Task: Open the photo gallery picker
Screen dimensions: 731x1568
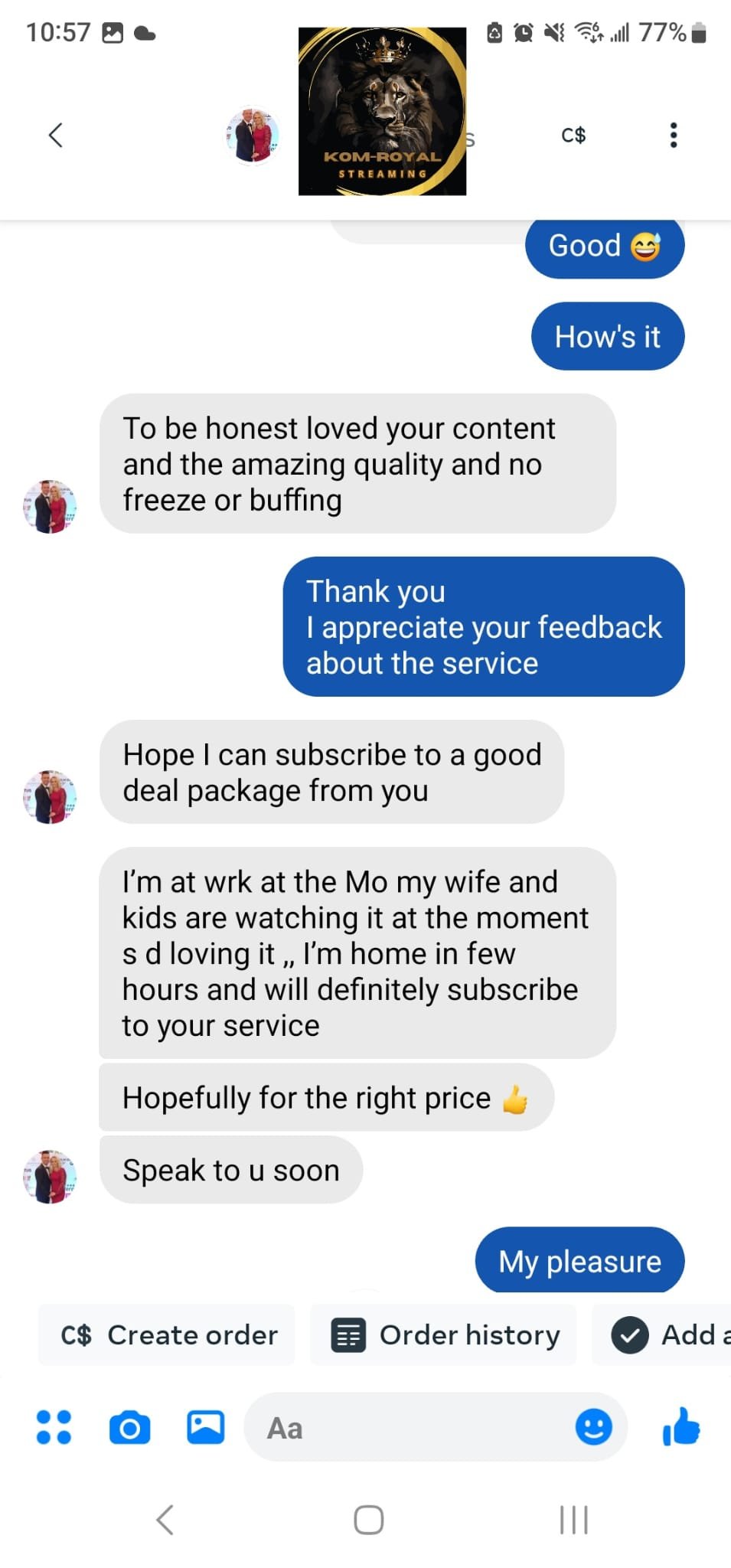Action: click(x=205, y=1427)
